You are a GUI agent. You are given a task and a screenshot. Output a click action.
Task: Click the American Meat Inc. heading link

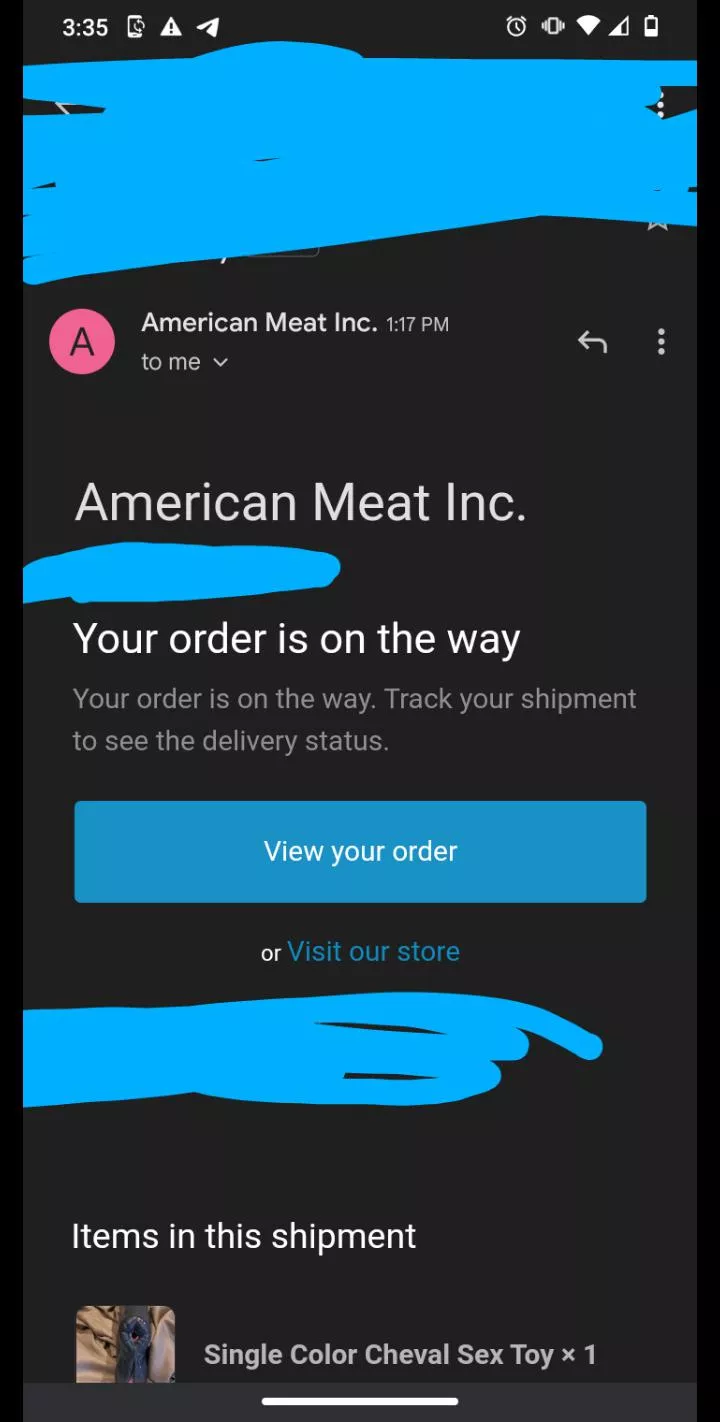point(302,502)
